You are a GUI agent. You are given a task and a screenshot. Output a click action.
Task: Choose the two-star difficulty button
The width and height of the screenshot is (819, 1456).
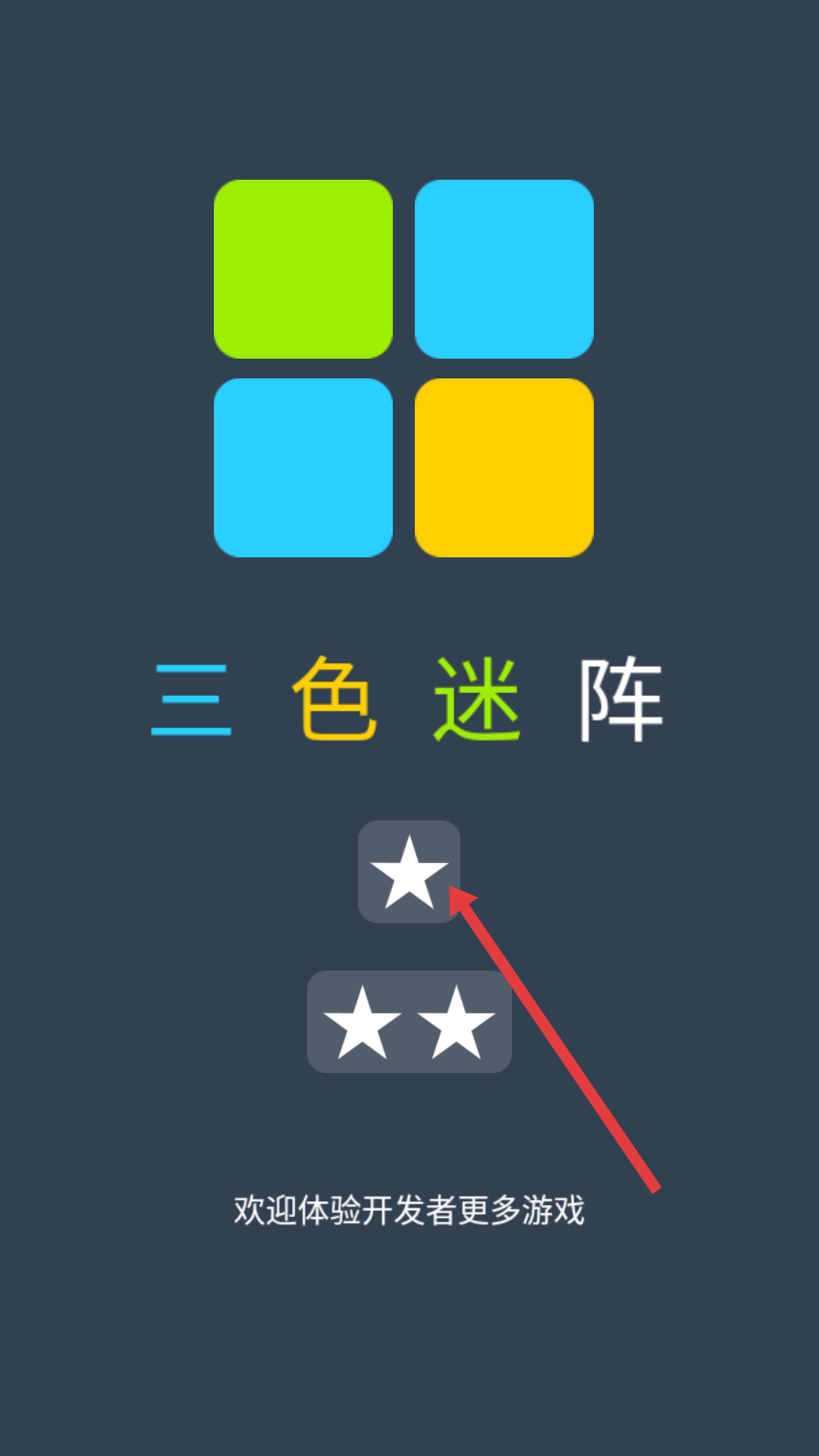pos(409,1021)
